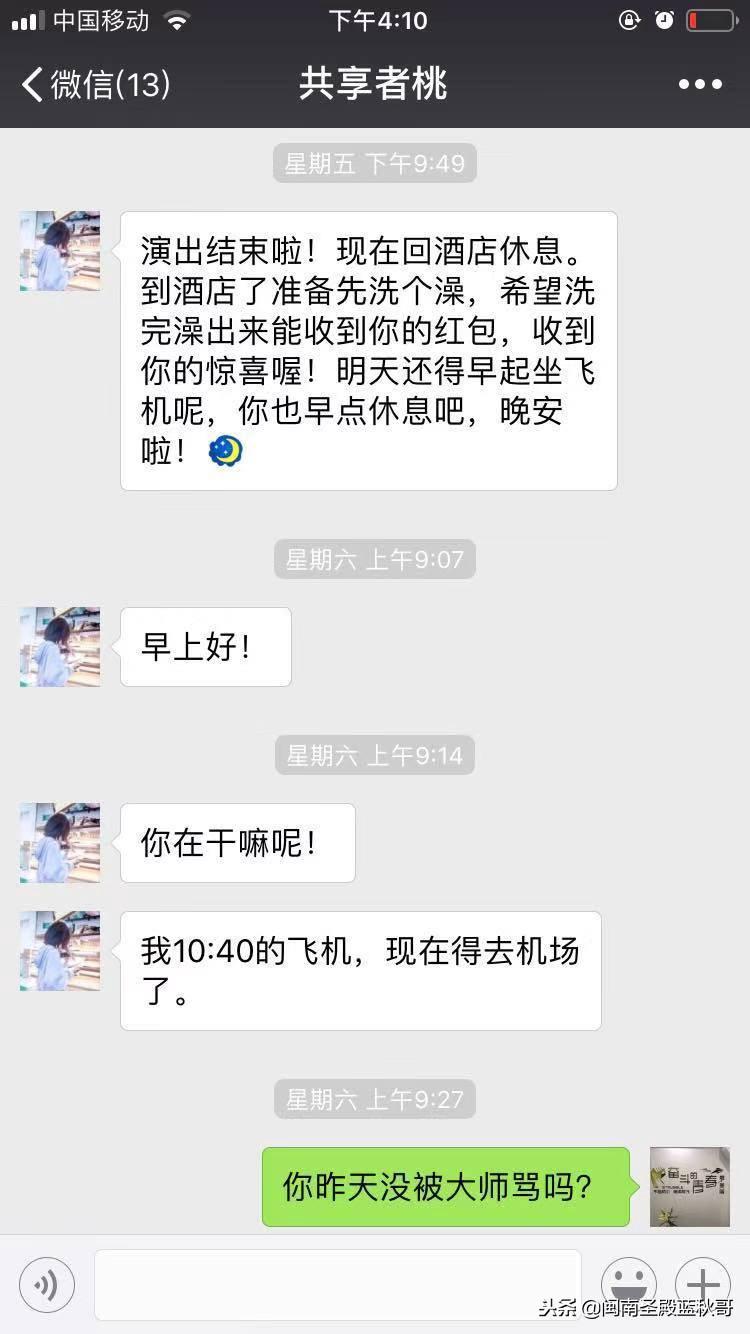Tap contact avatar beside 你在干嘛呢 message

(60, 842)
